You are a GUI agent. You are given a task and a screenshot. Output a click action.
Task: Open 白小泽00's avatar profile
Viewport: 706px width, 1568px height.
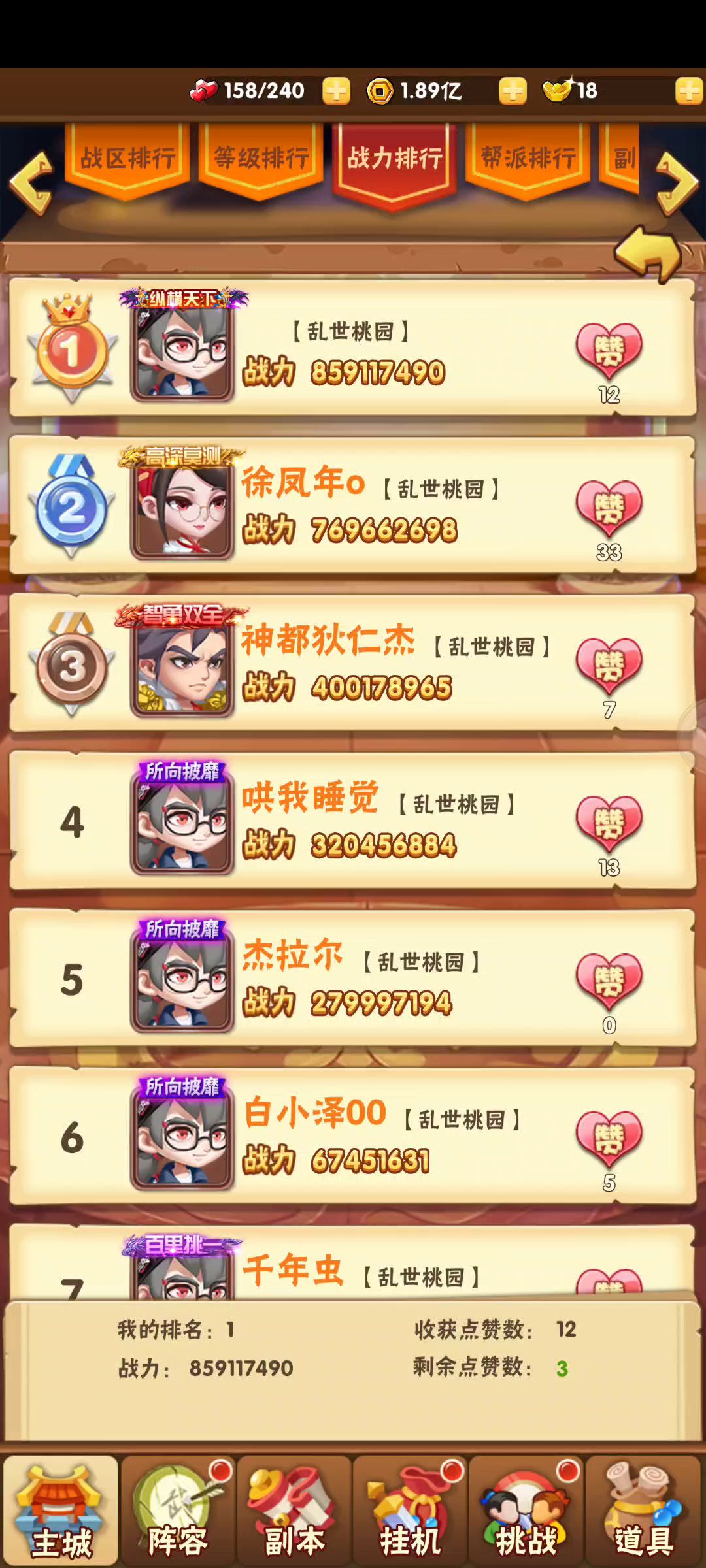(182, 1138)
